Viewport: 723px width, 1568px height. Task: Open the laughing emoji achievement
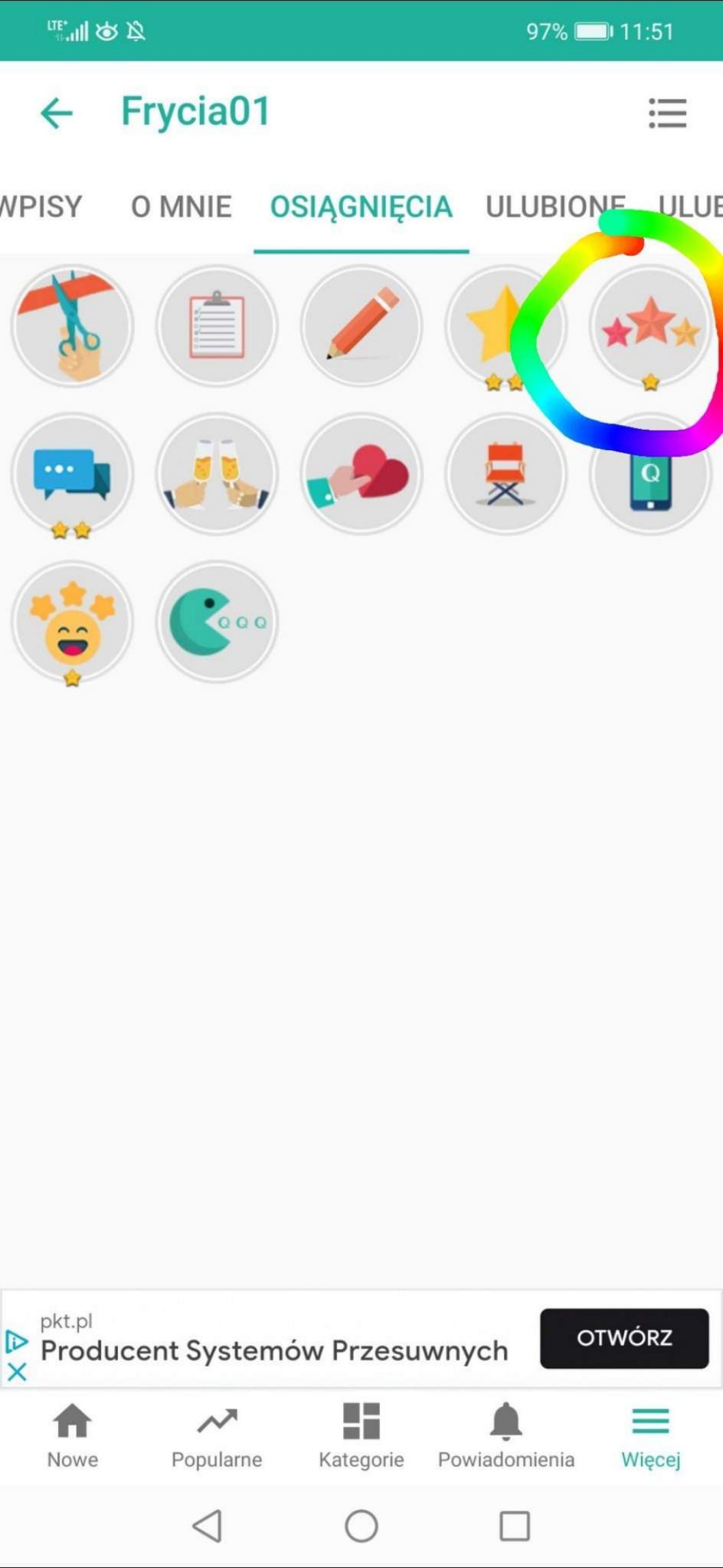point(72,622)
